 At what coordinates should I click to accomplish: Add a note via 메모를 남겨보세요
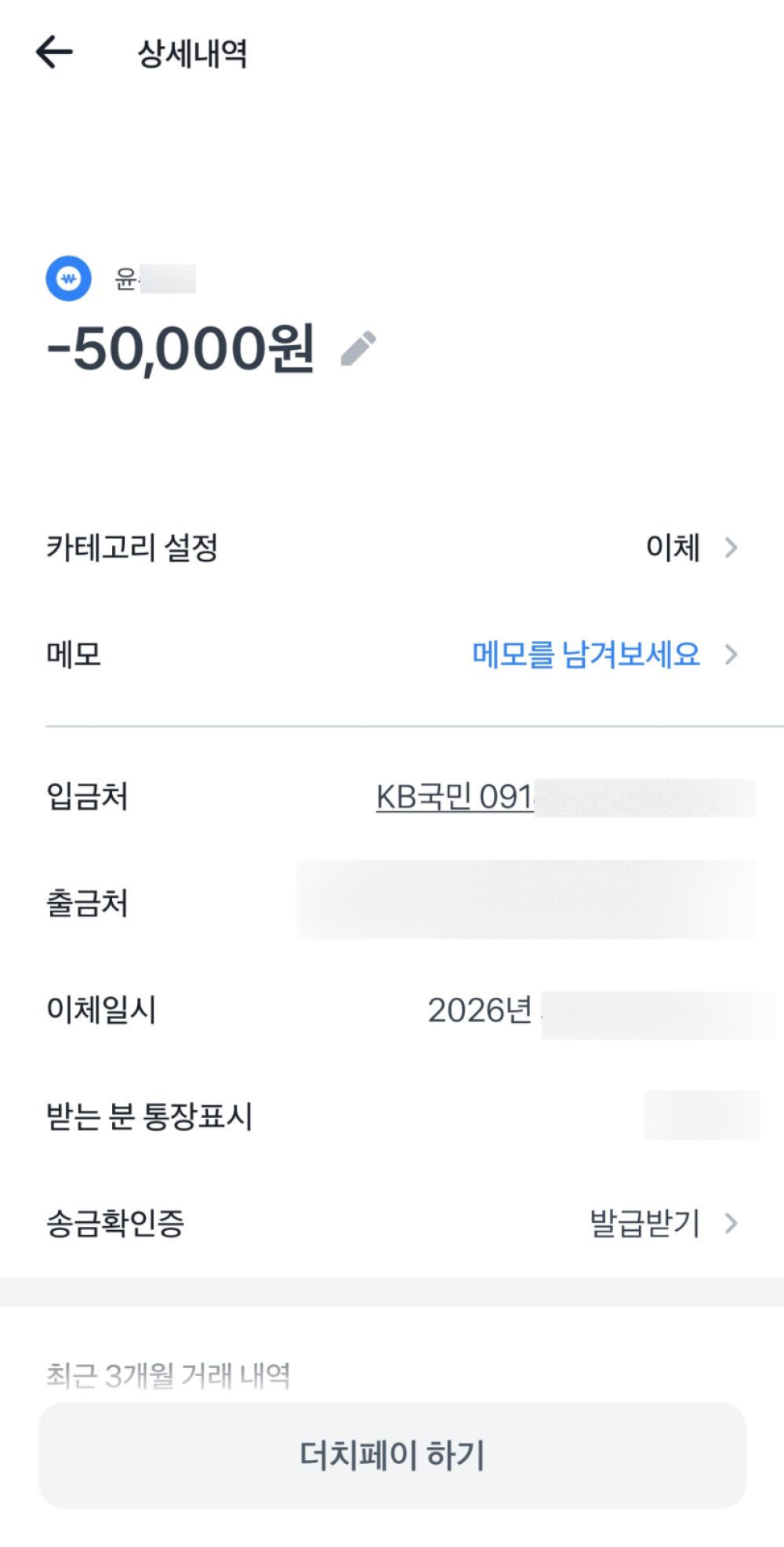(586, 654)
